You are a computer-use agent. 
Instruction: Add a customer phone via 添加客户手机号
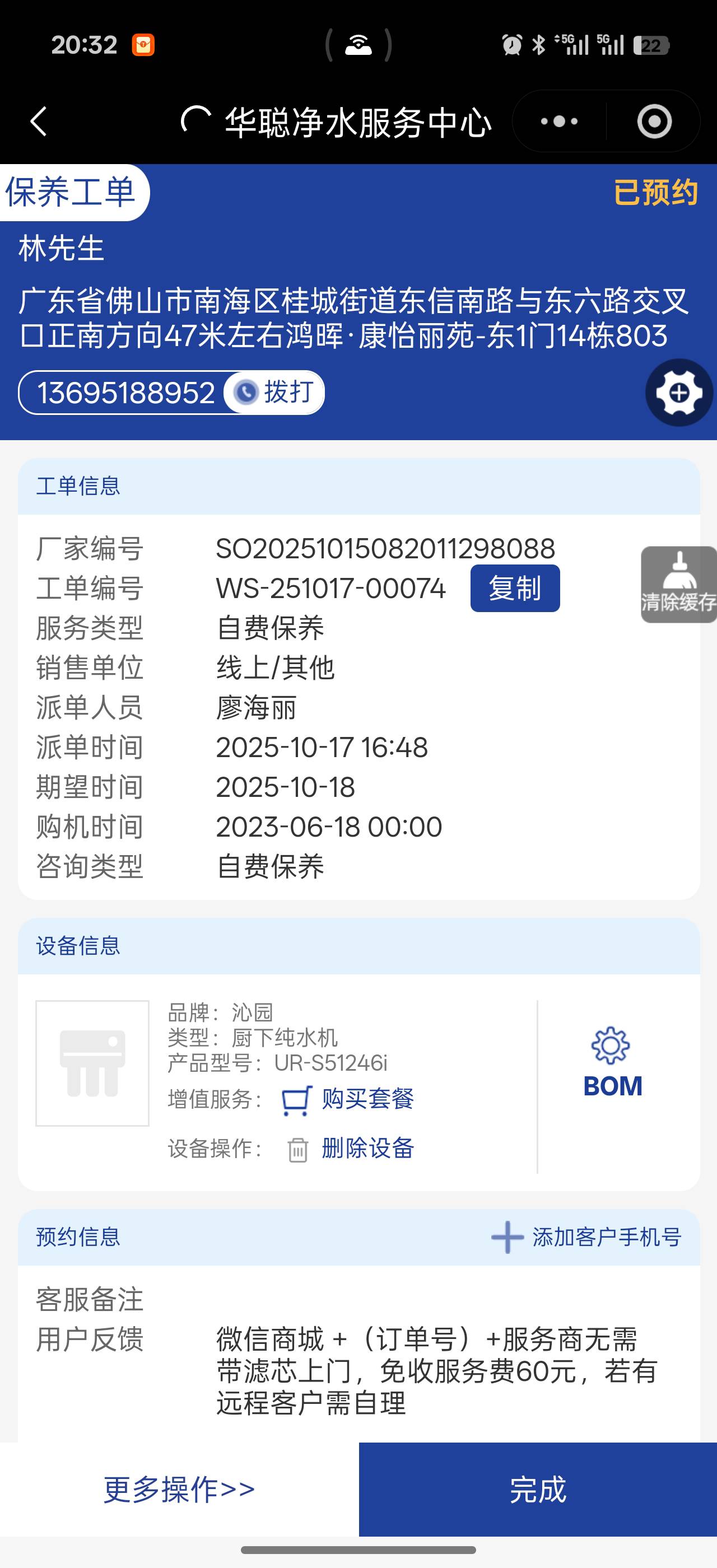[586, 1238]
